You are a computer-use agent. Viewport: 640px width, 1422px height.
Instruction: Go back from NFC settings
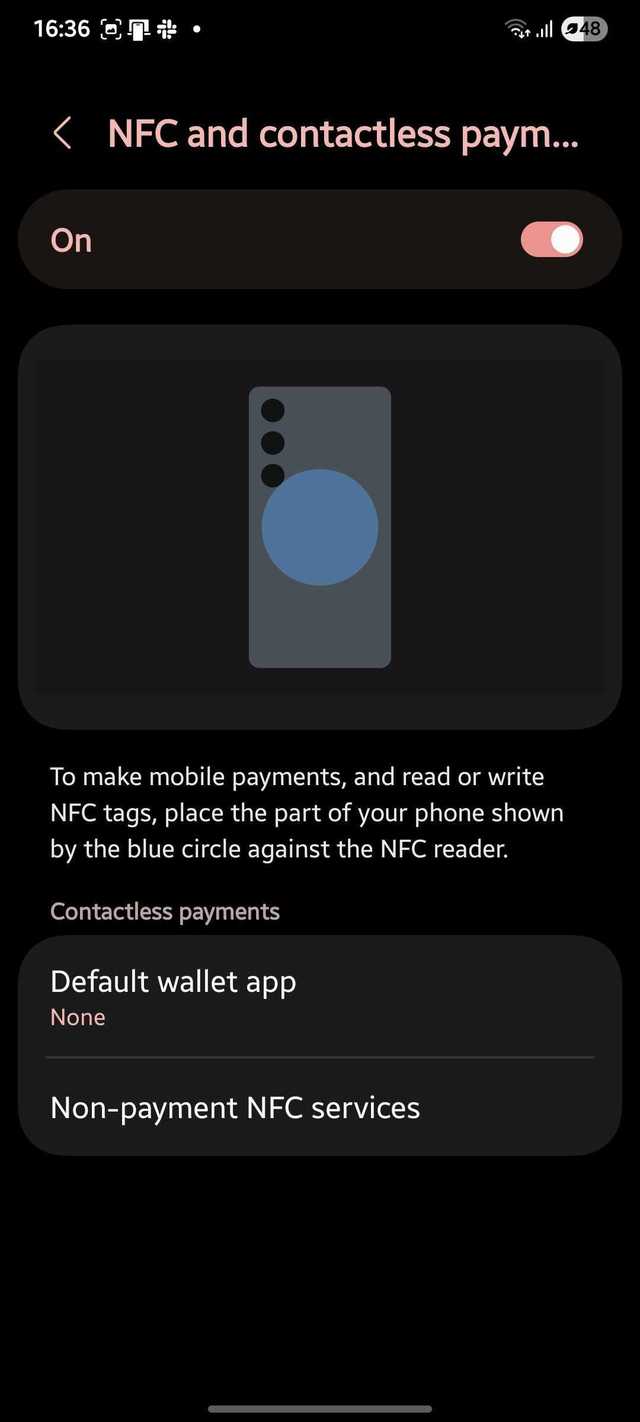point(62,133)
